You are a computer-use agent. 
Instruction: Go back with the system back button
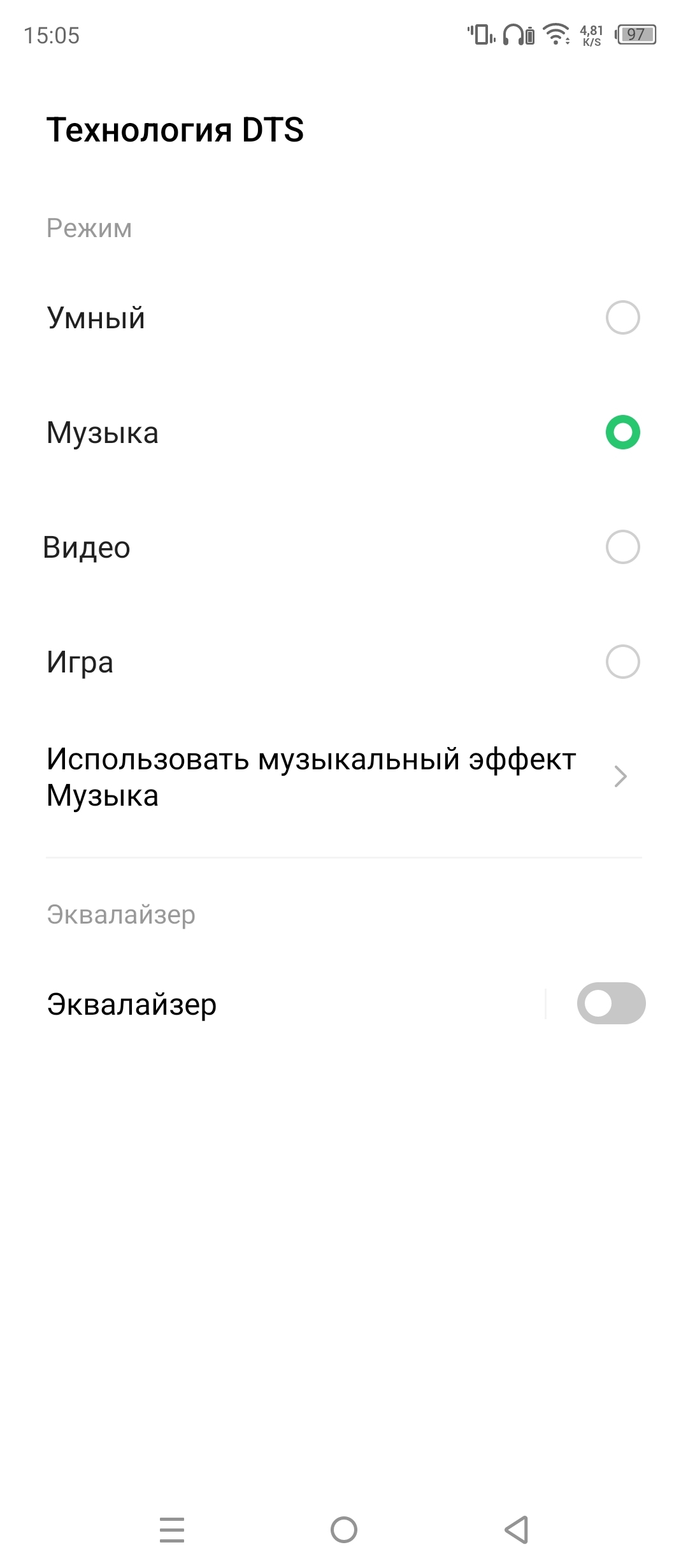517,1529
